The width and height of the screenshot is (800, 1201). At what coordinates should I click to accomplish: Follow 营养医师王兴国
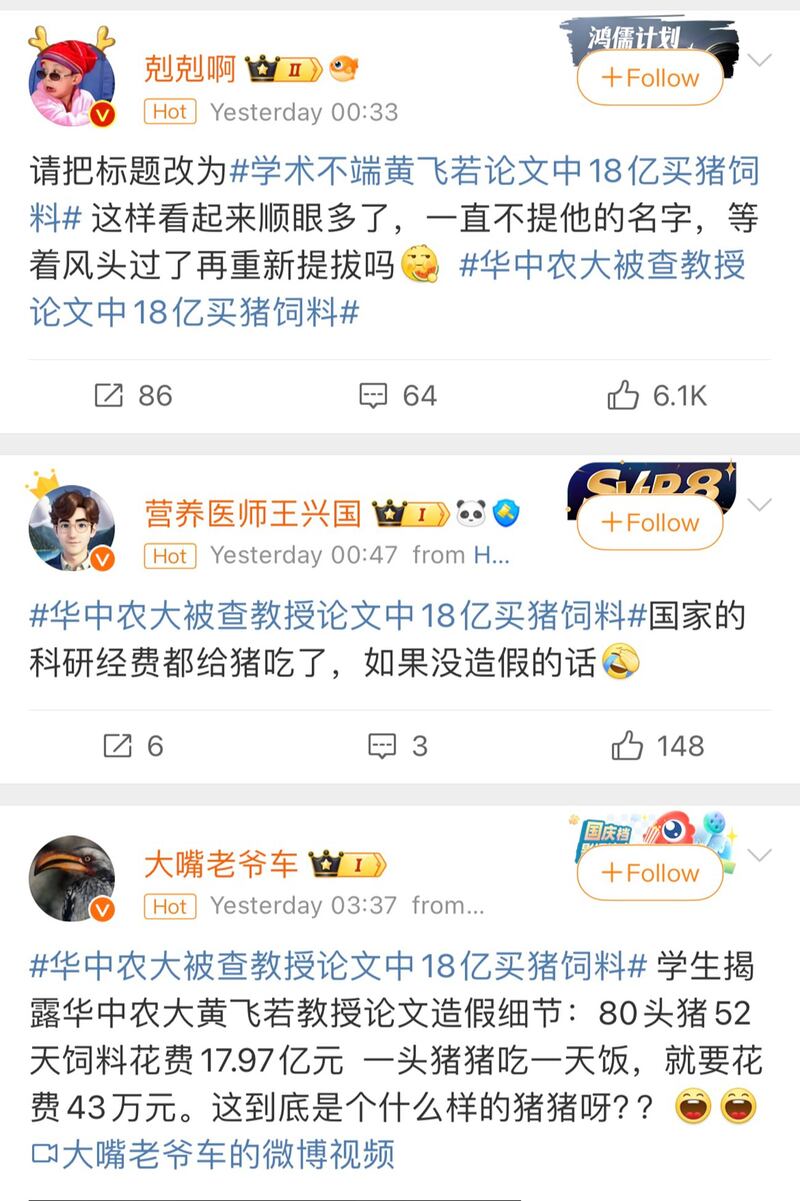[x=650, y=522]
